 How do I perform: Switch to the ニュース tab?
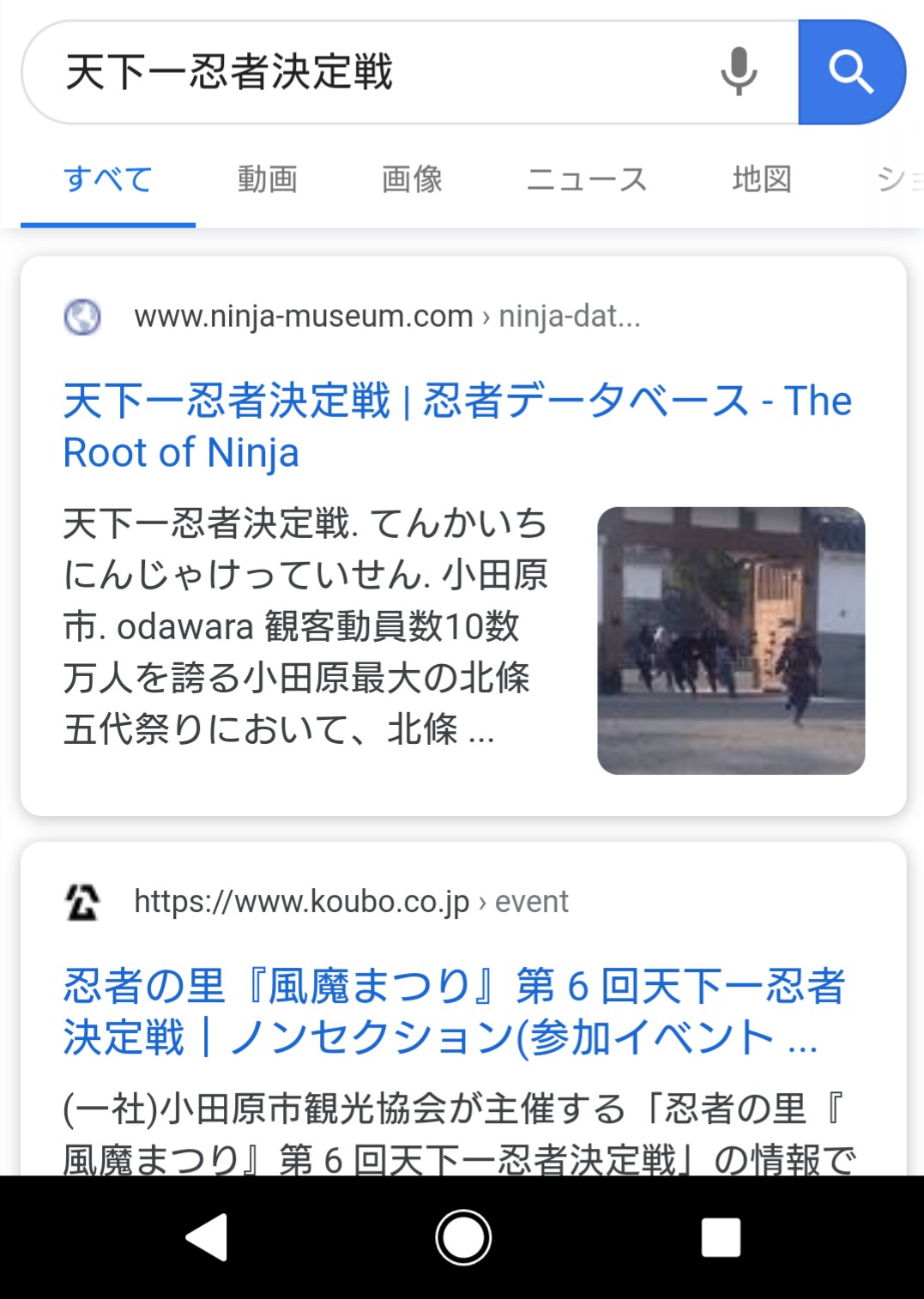587,179
